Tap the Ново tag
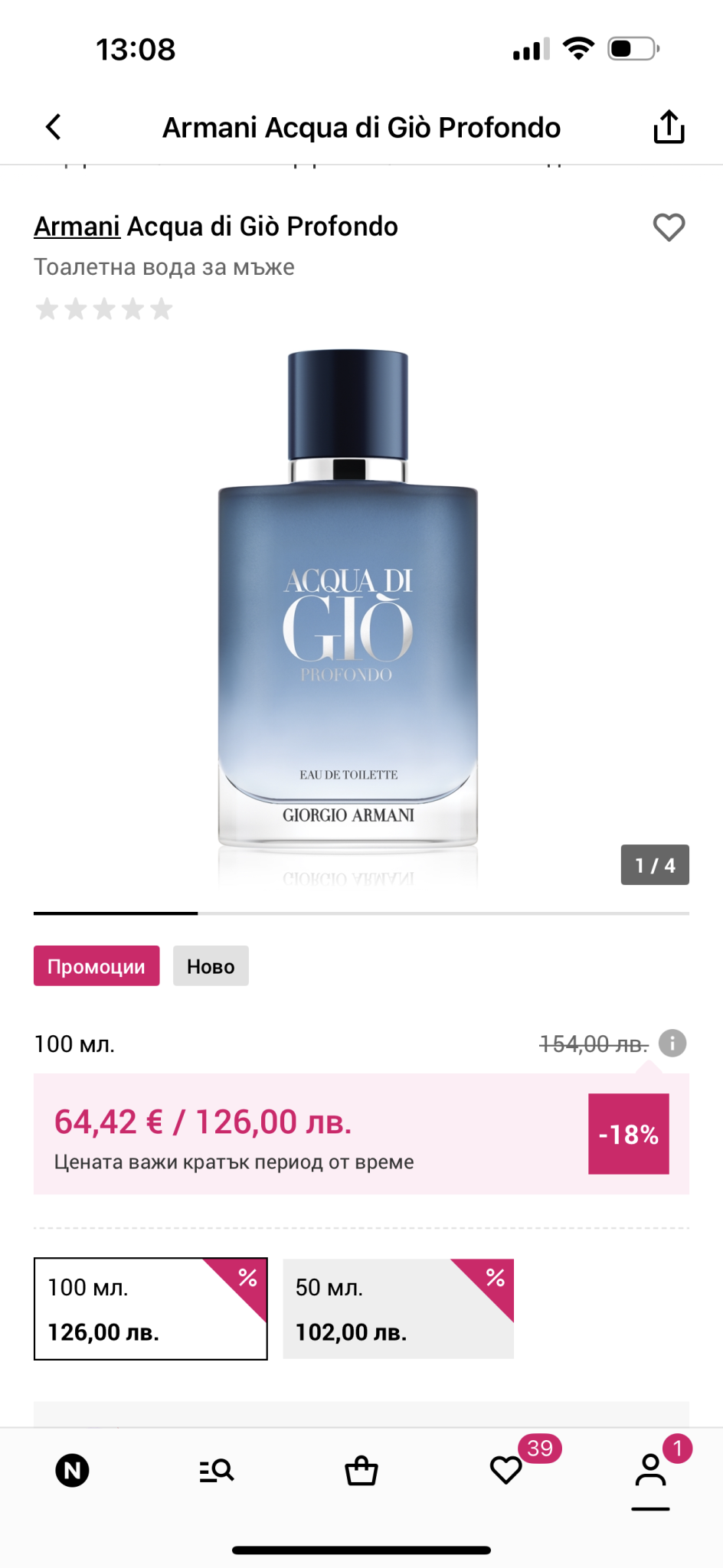The image size is (723, 1568). pos(211,966)
